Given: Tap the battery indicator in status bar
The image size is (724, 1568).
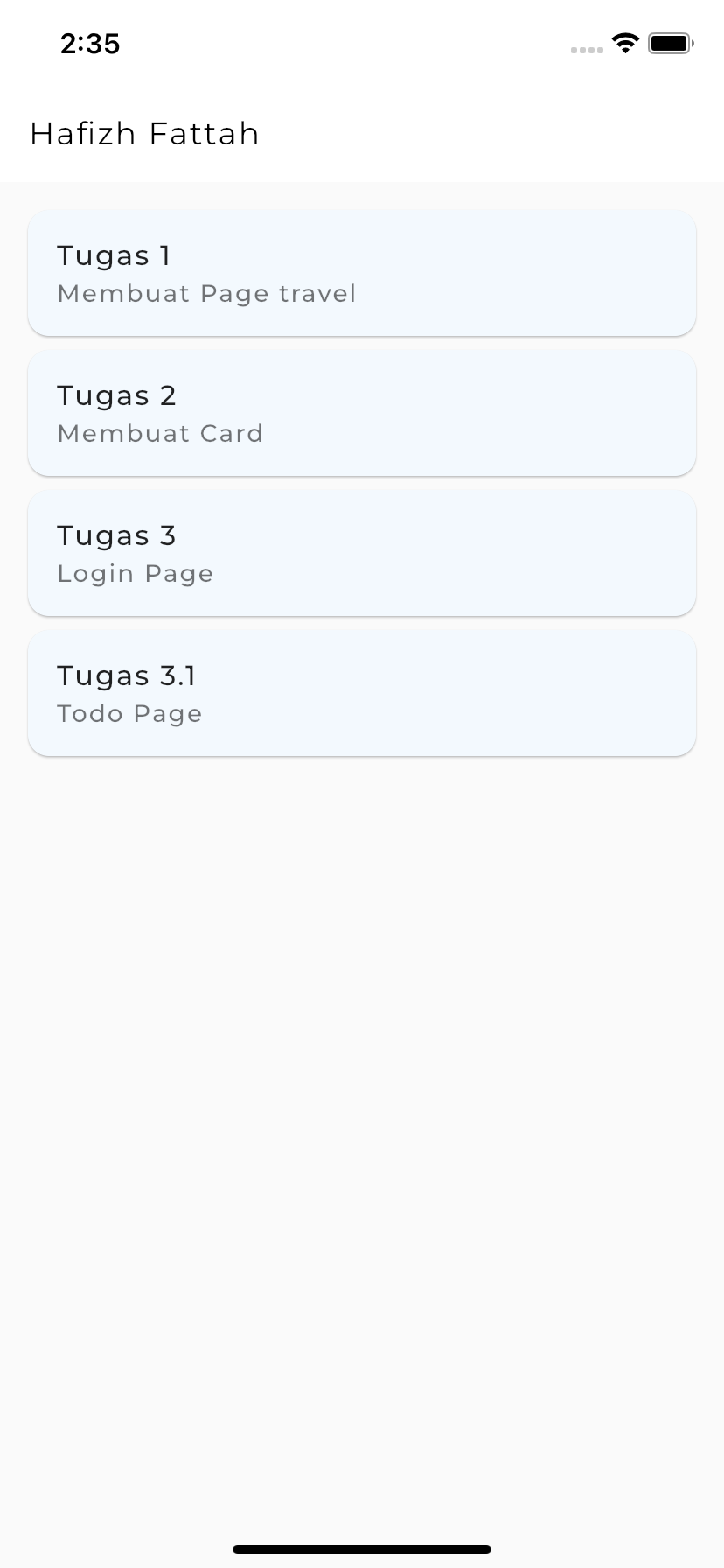Looking at the screenshot, I should pos(671,43).
